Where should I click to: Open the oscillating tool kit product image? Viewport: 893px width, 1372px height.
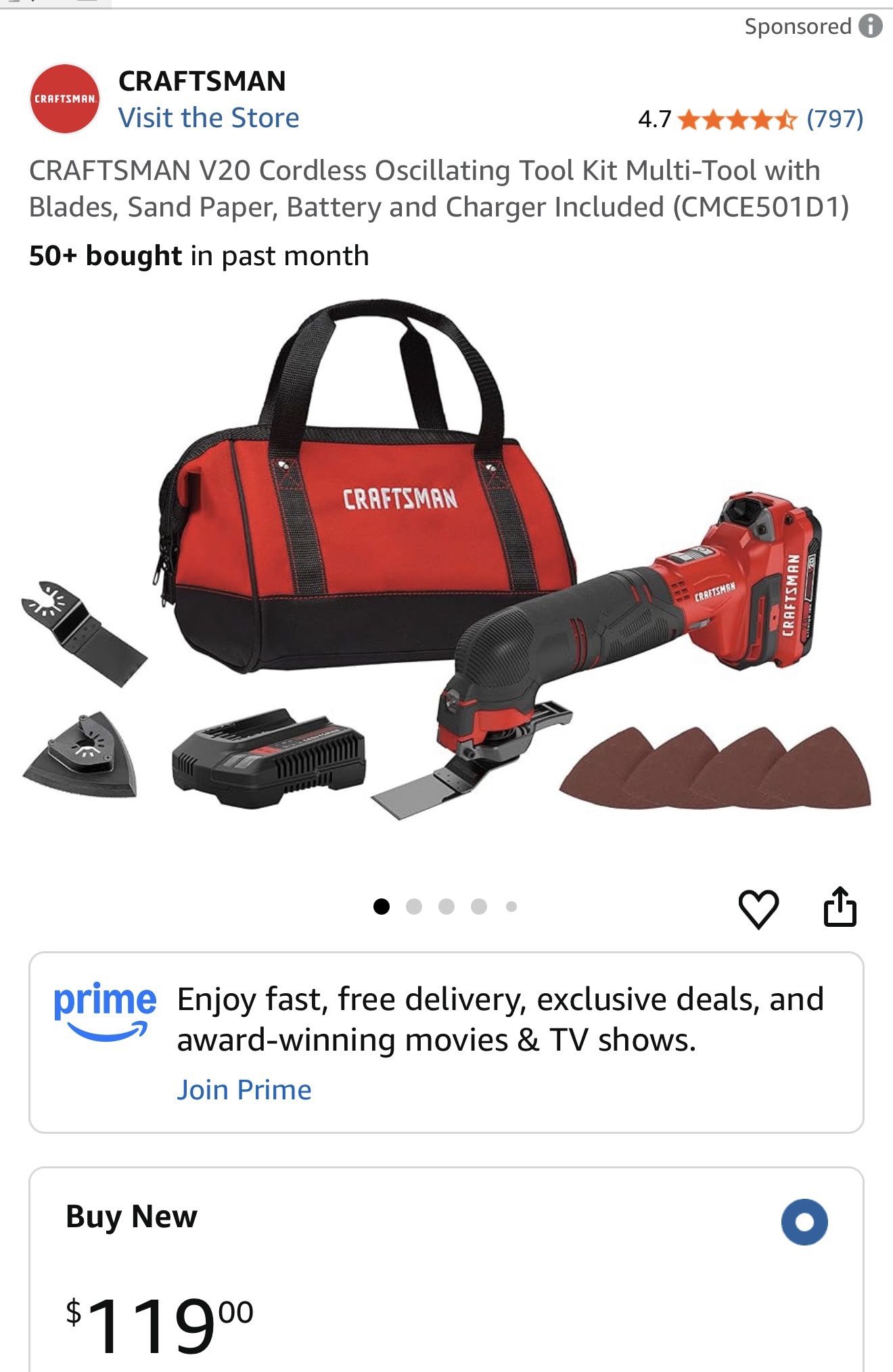(446, 561)
